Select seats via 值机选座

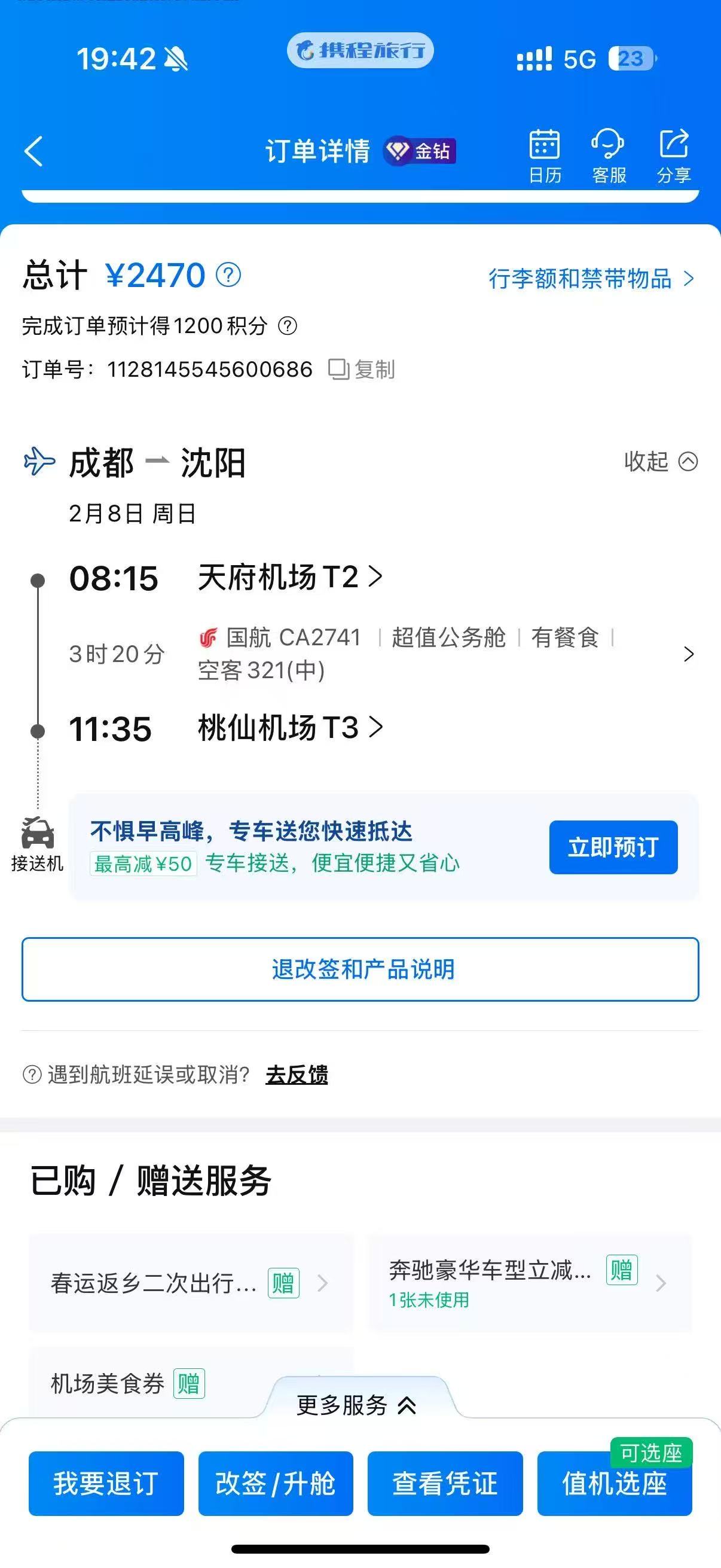(614, 1483)
